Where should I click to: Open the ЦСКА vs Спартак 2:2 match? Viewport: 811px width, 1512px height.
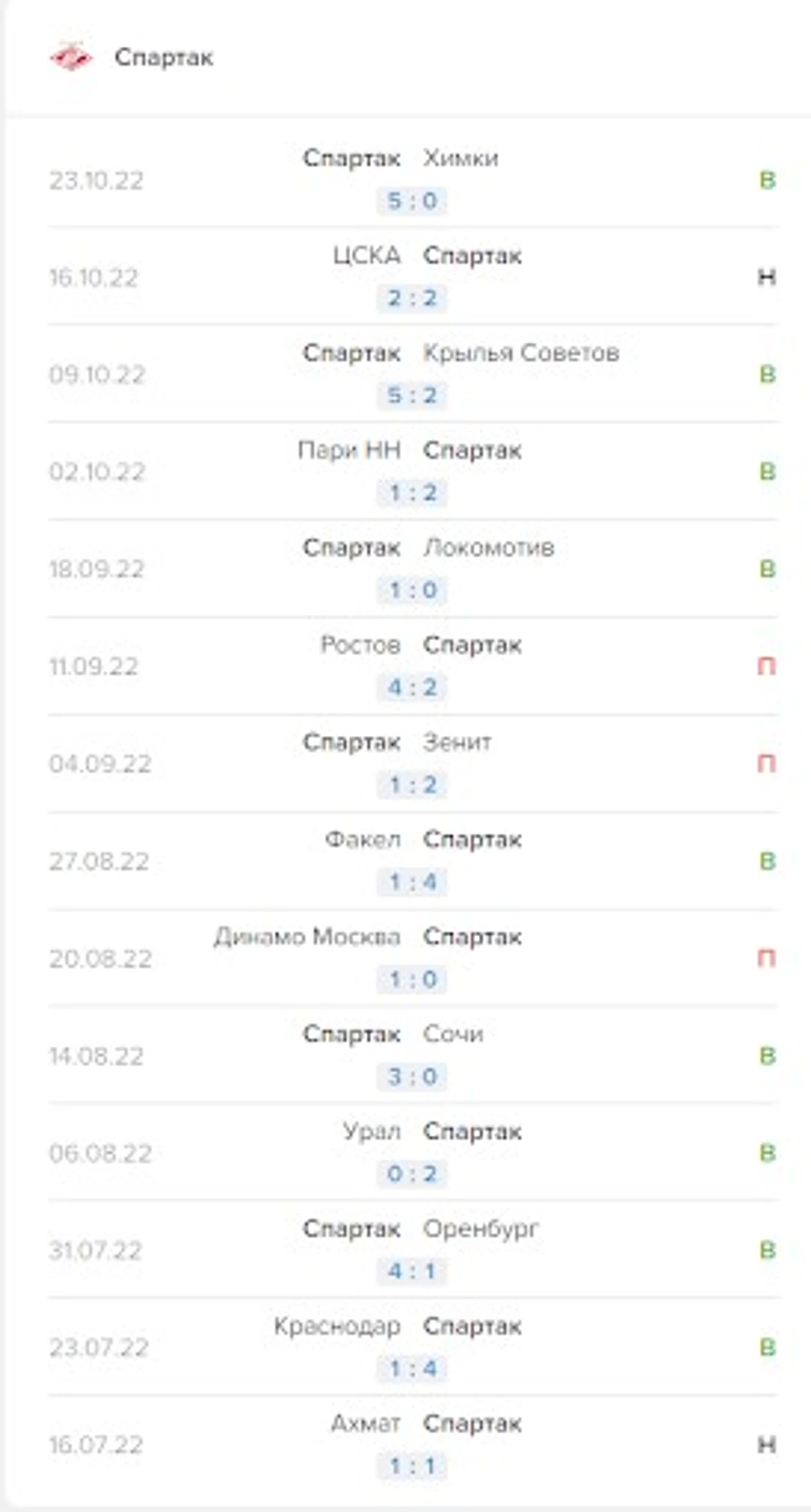coord(413,276)
